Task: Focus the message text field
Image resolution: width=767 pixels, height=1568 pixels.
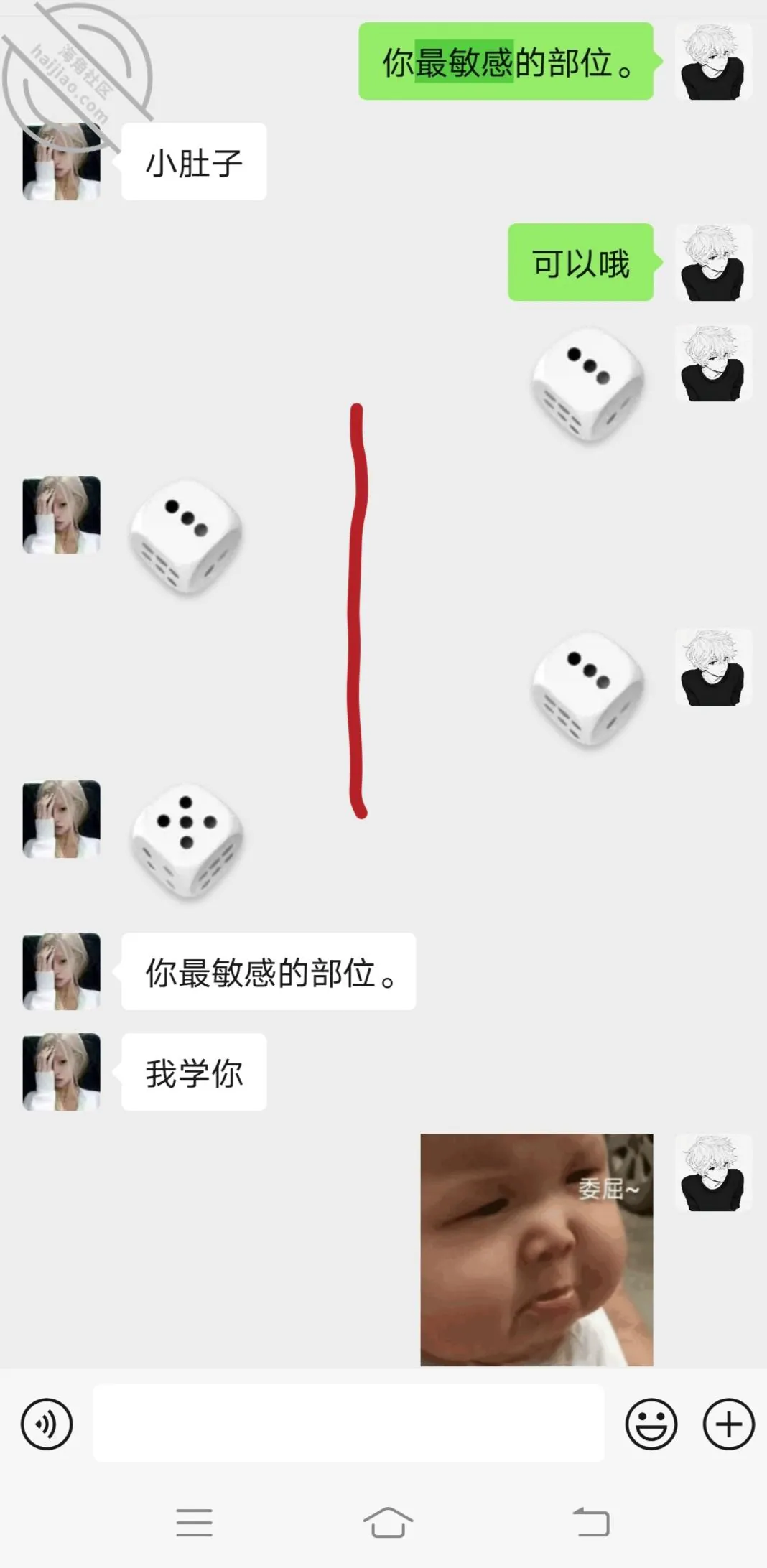Action: [348, 1423]
